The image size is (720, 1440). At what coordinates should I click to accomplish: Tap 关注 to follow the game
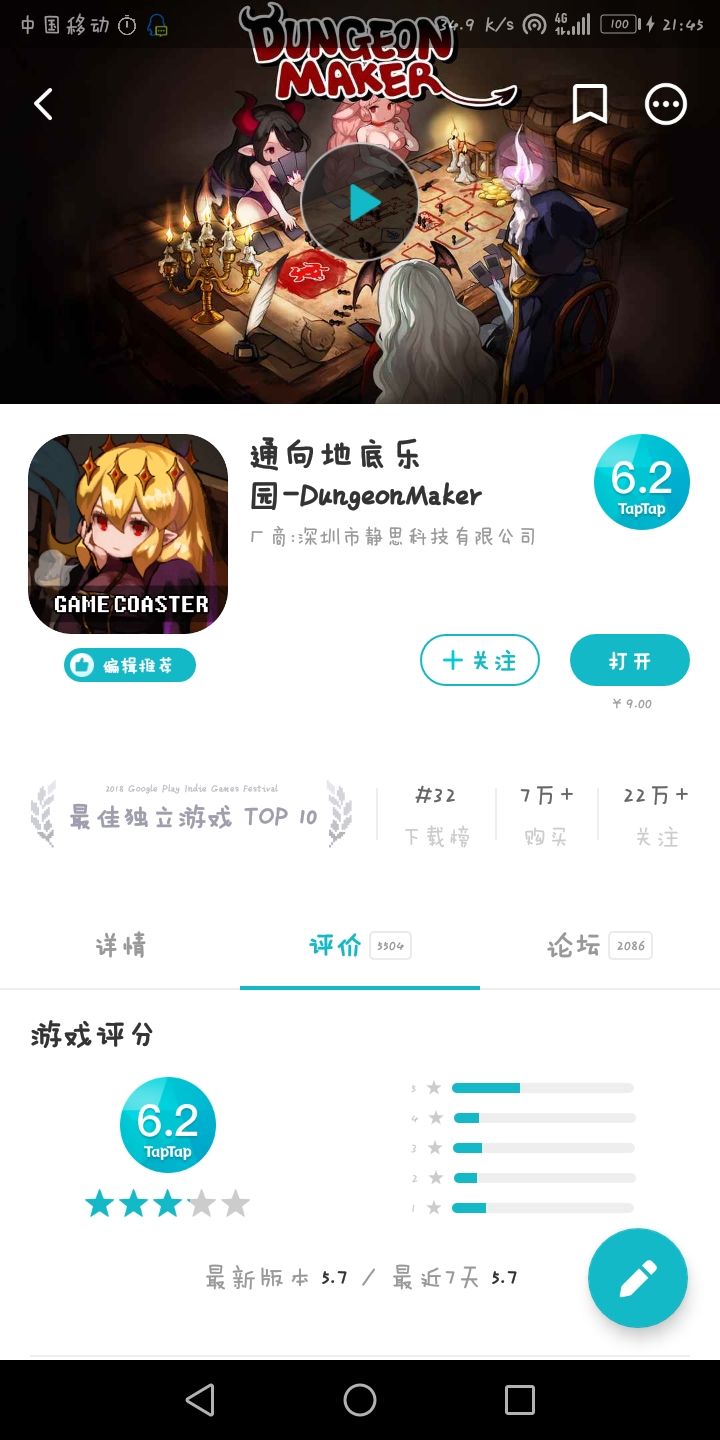[x=480, y=660]
